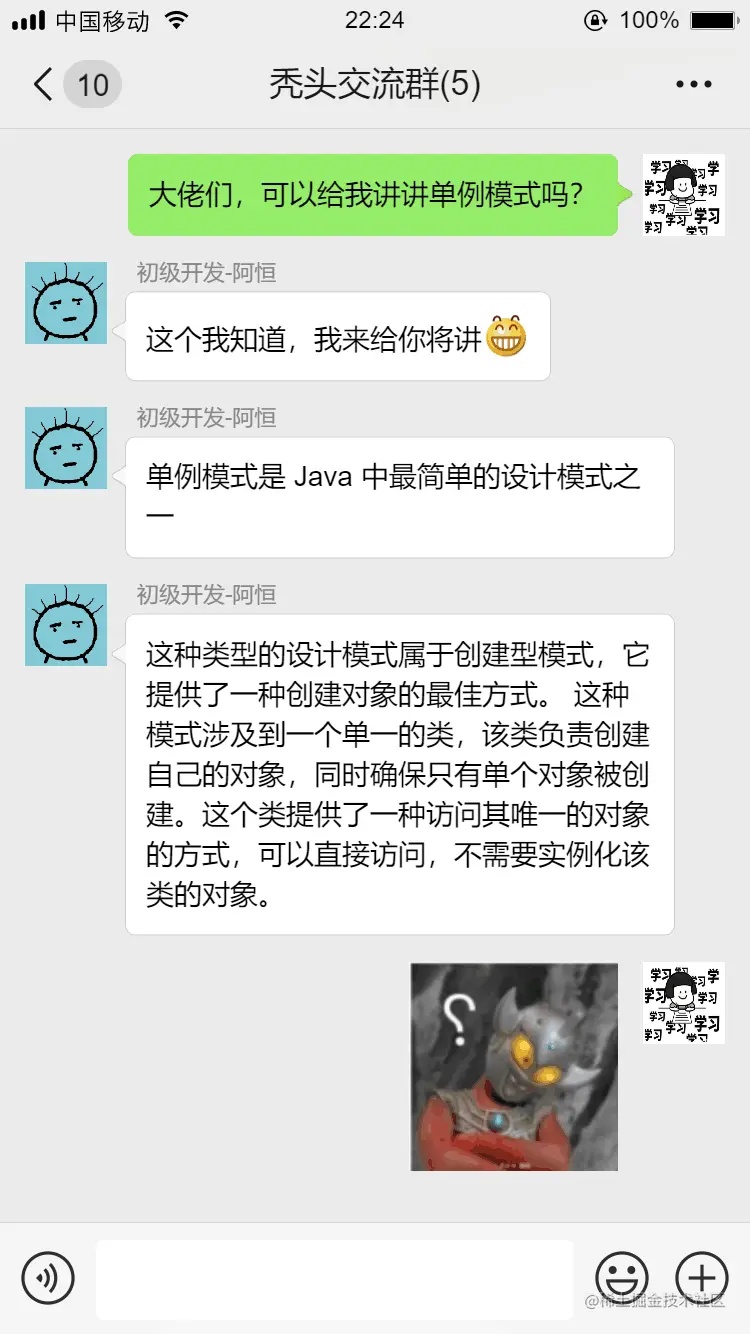Open the group chat details menu
This screenshot has width=750, height=1334.
(x=693, y=85)
